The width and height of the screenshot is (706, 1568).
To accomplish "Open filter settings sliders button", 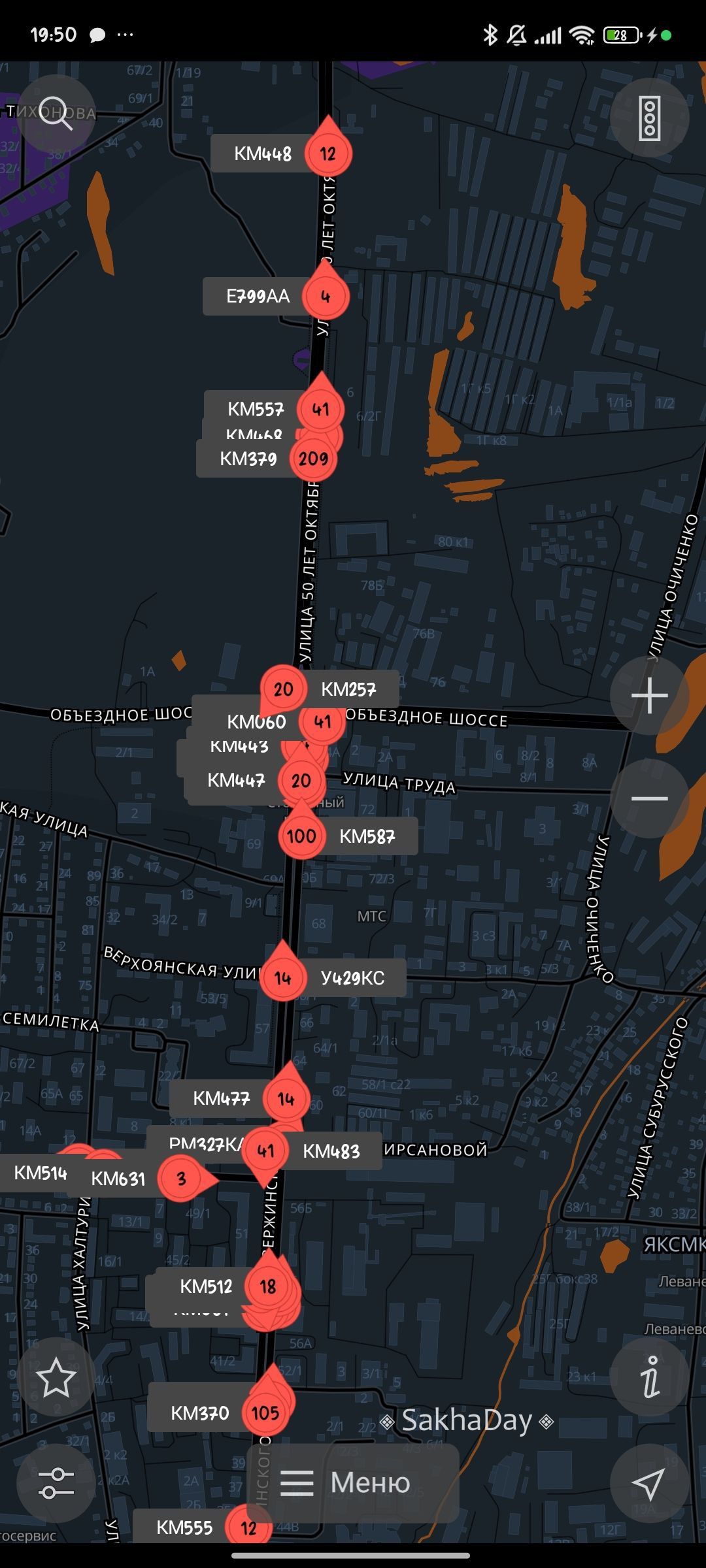I will 56,1483.
